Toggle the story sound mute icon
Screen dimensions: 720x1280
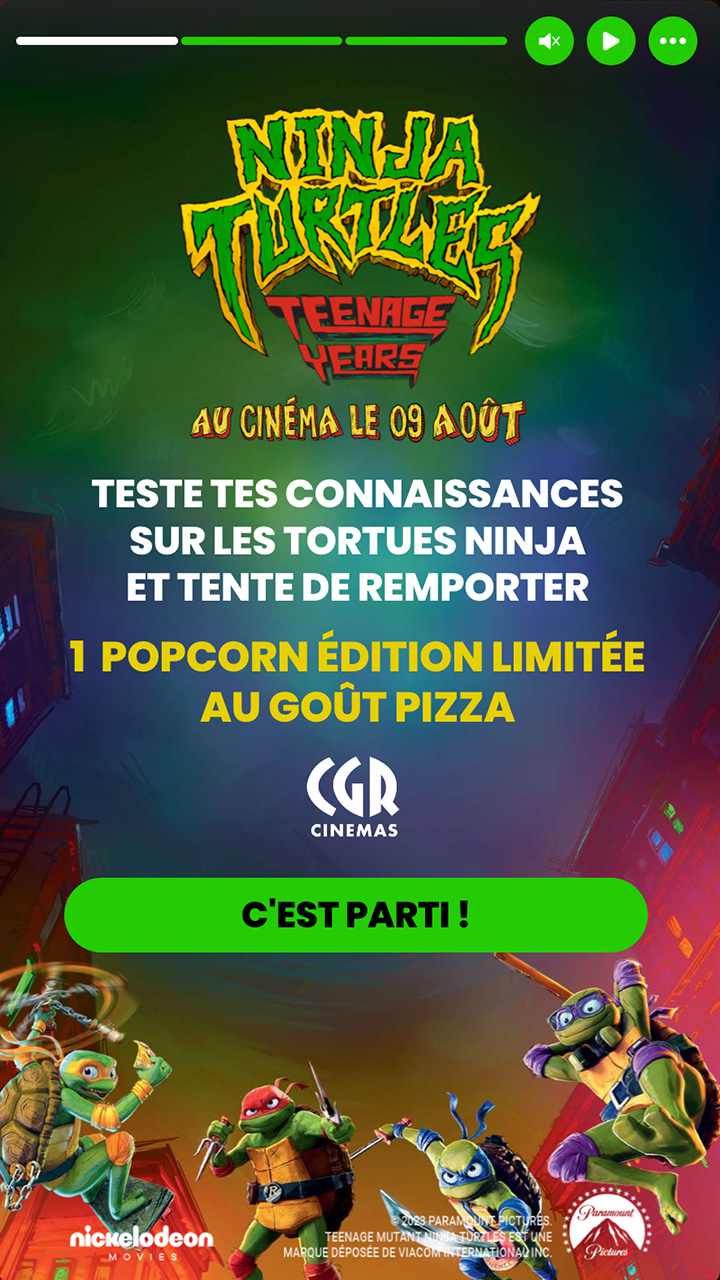[x=549, y=42]
